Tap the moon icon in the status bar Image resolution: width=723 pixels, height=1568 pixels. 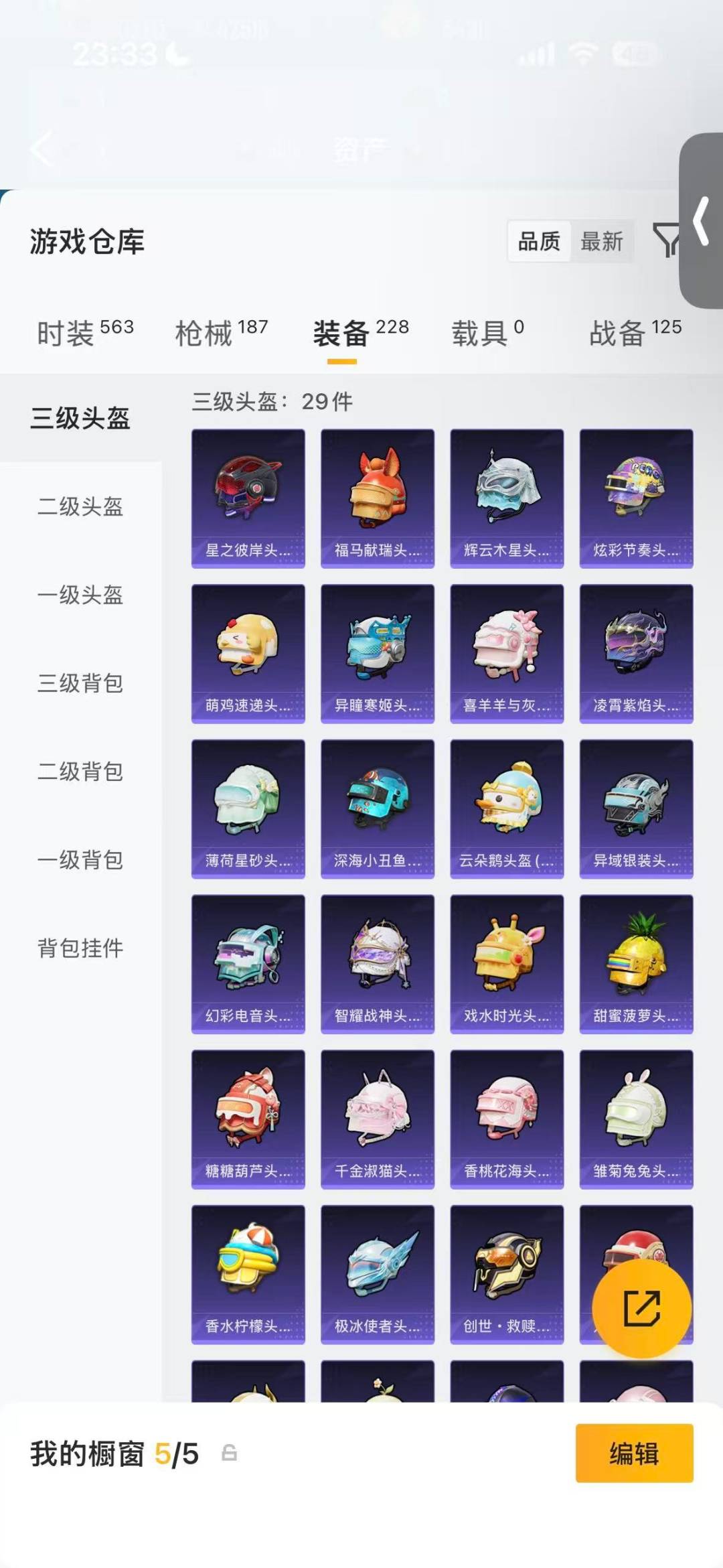[x=177, y=54]
